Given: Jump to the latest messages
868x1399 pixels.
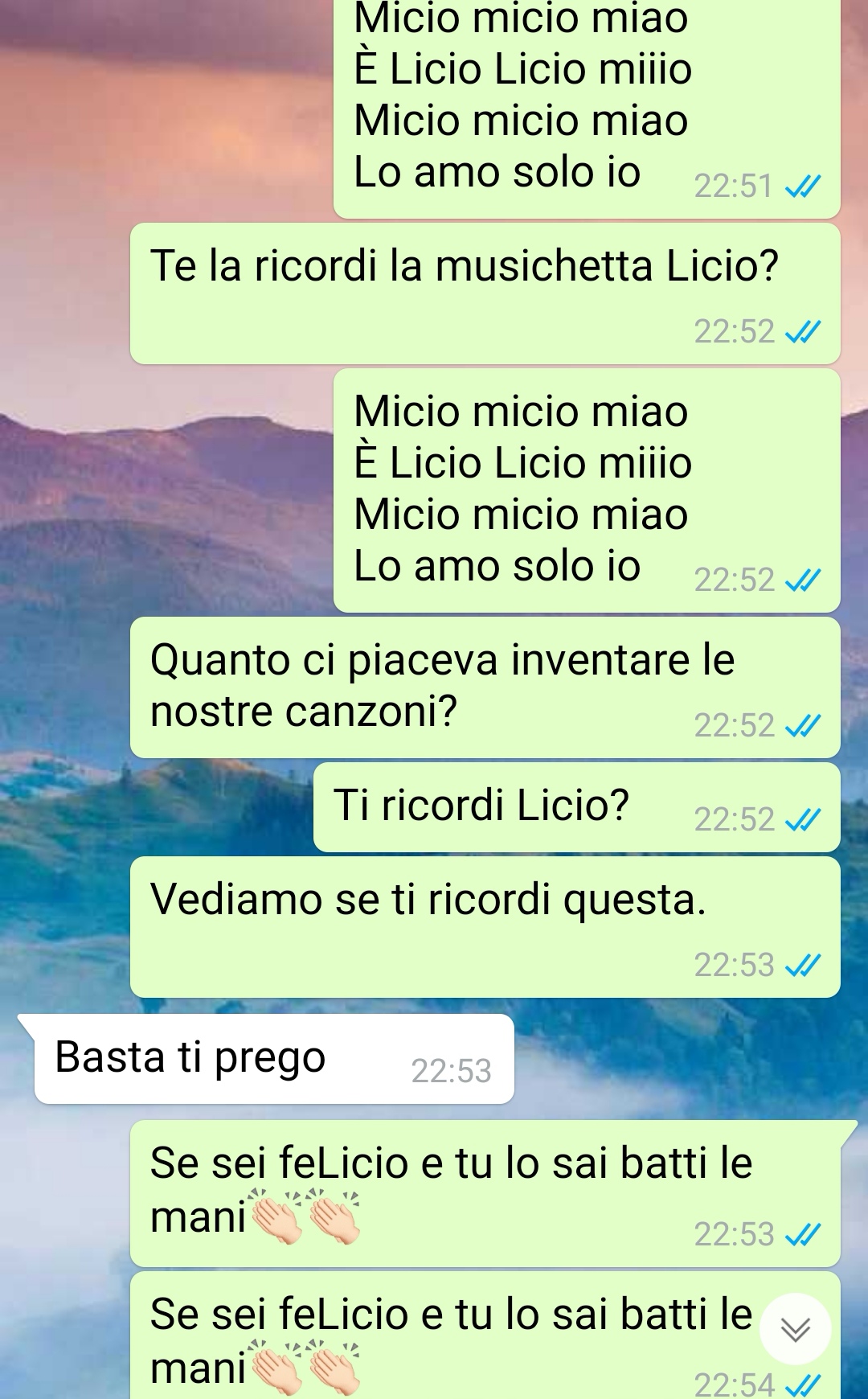Looking at the screenshot, I should point(795,1329).
